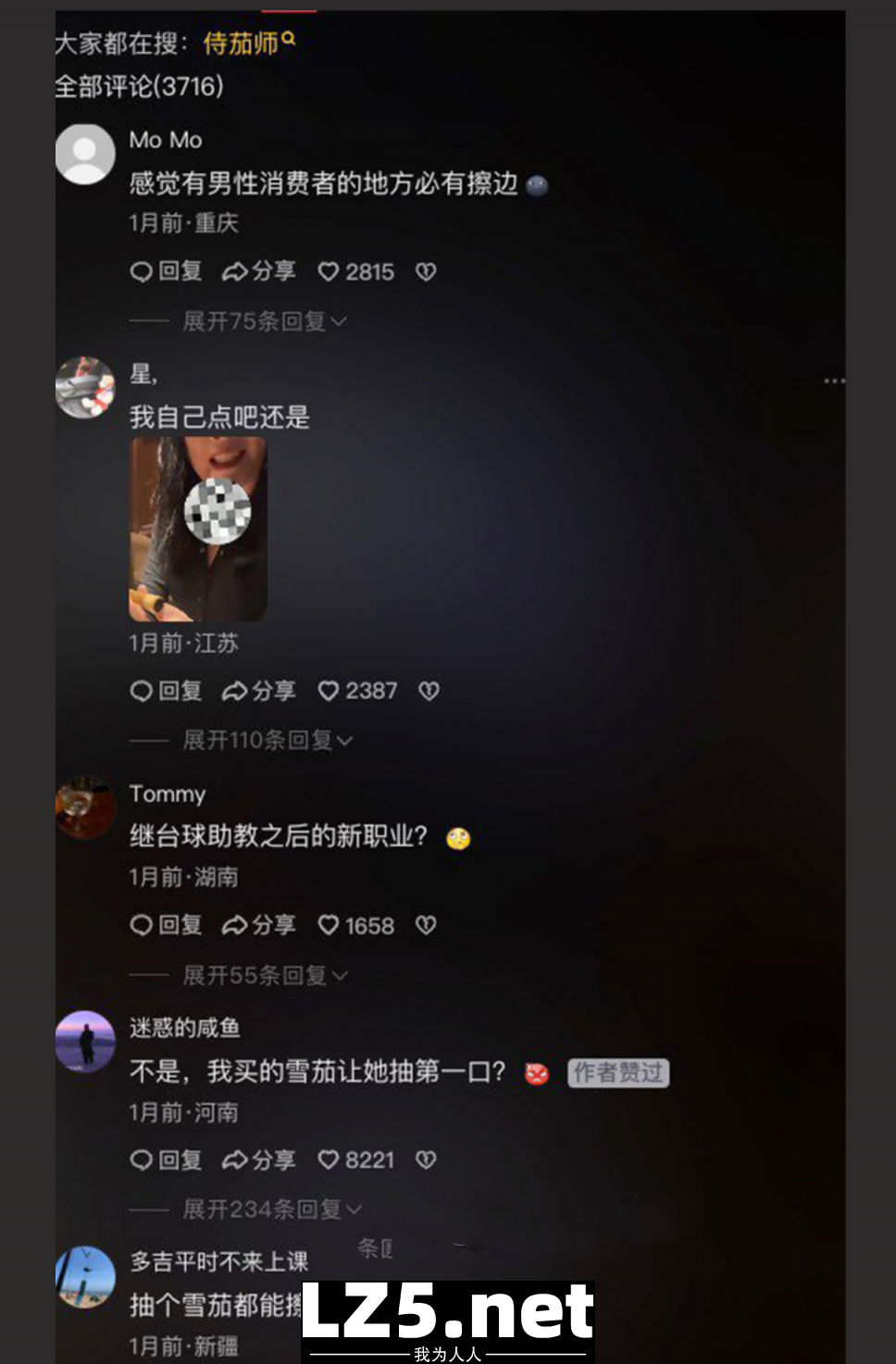Share Mo Mo's comment
This screenshot has height=1364, width=896.
[x=259, y=271]
